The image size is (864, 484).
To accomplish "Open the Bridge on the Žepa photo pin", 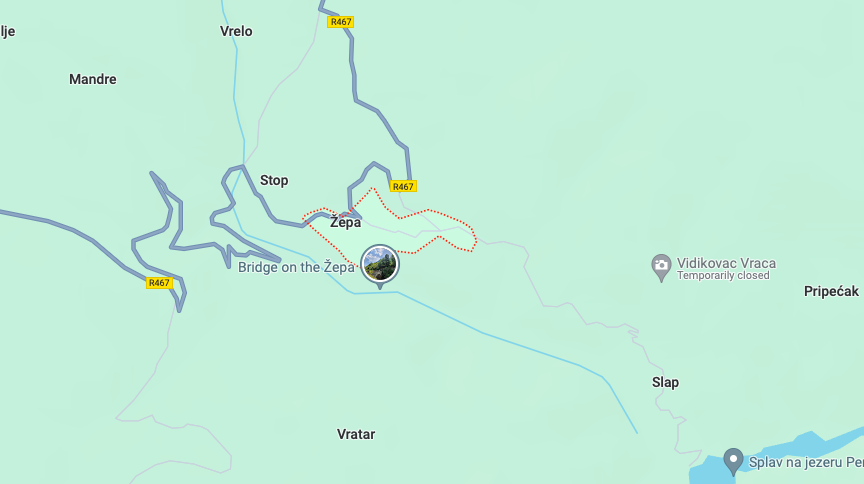I will pyautogui.click(x=380, y=264).
